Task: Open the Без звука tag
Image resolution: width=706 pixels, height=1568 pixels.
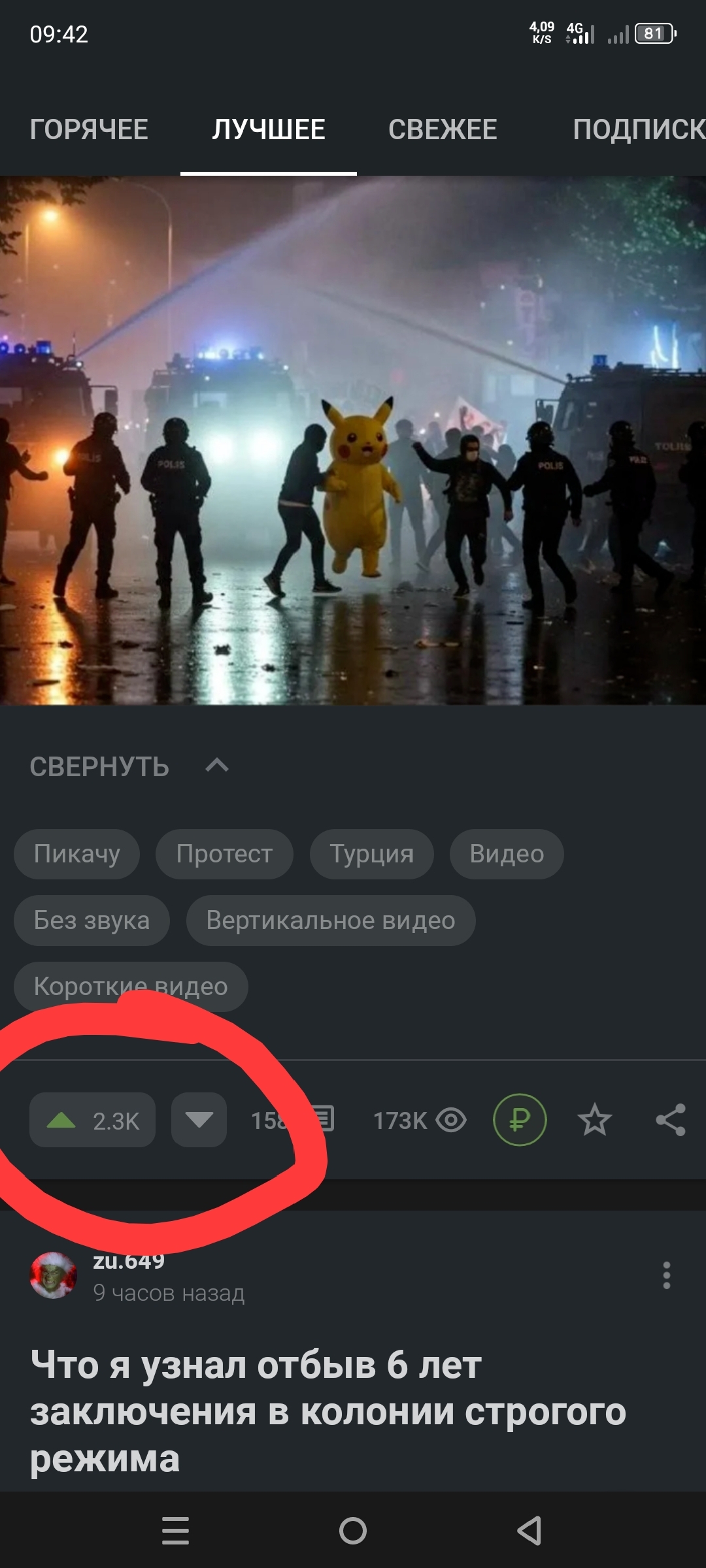Action: [92, 921]
